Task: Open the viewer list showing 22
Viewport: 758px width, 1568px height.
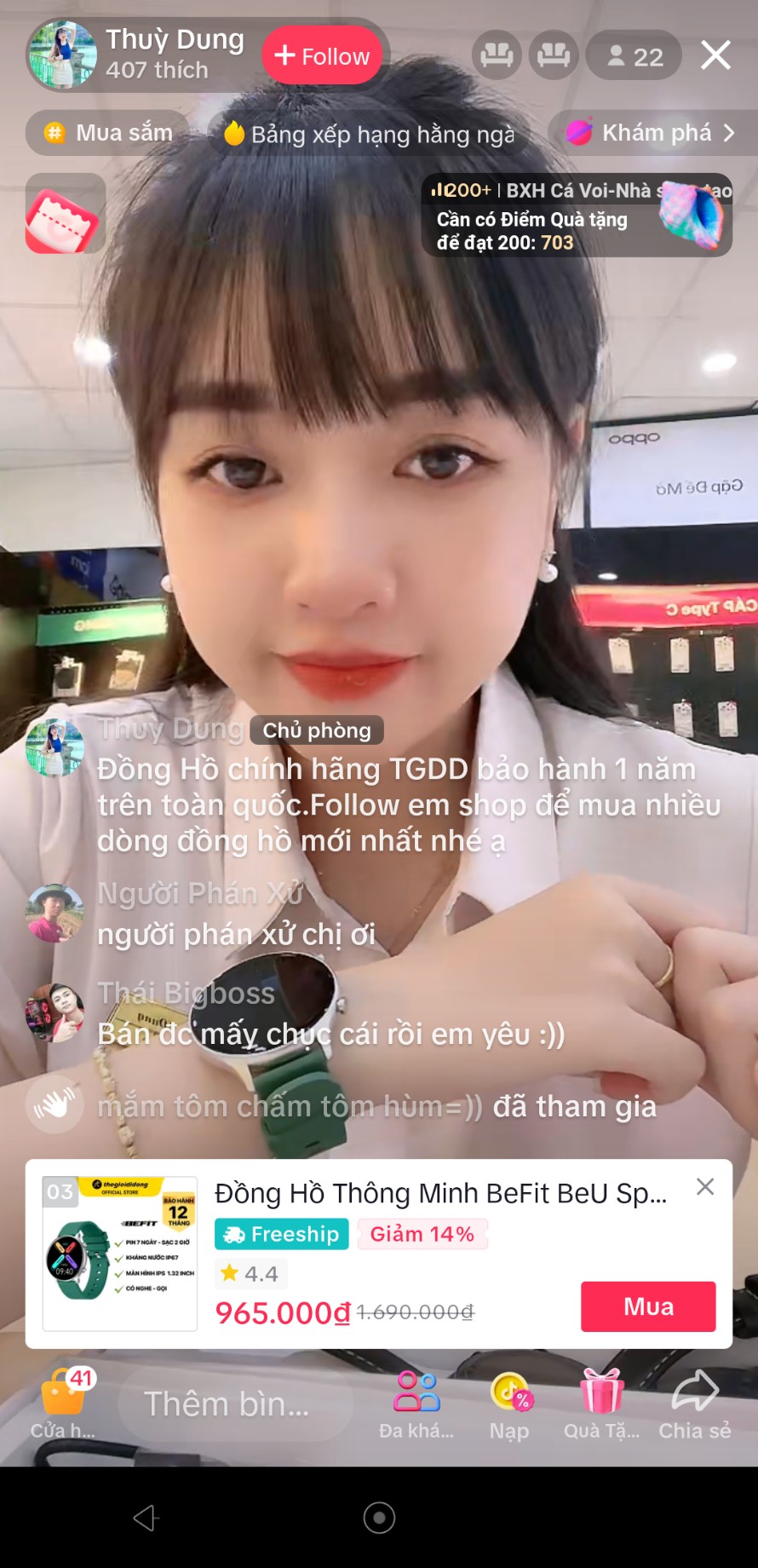Action: 634,56
